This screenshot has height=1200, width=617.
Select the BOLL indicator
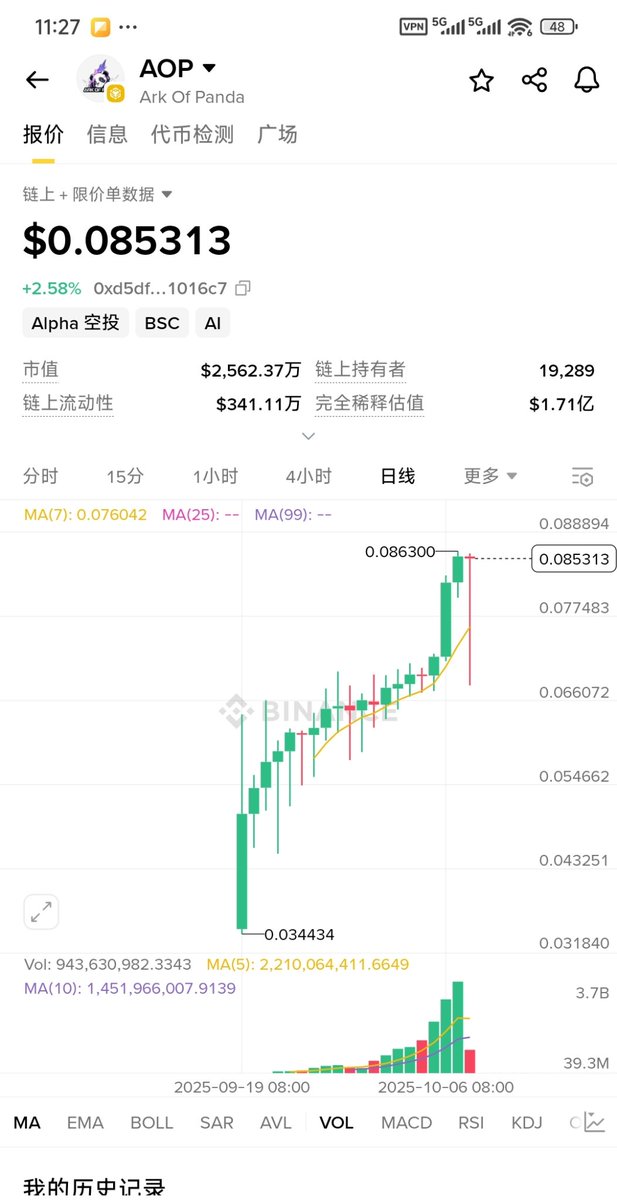click(x=152, y=1122)
